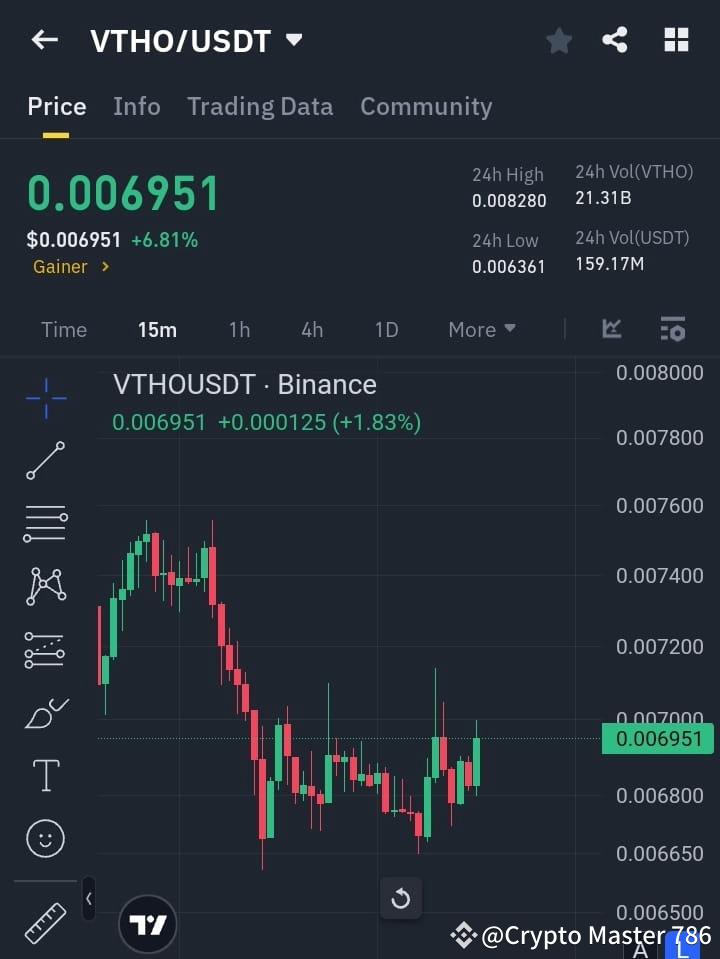
Task: Tap the refresh chart button
Action: [x=401, y=898]
